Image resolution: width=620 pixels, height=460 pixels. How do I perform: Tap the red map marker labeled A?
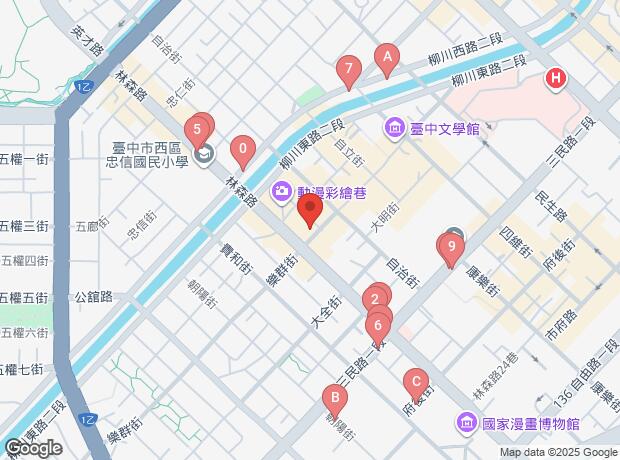[x=387, y=58]
